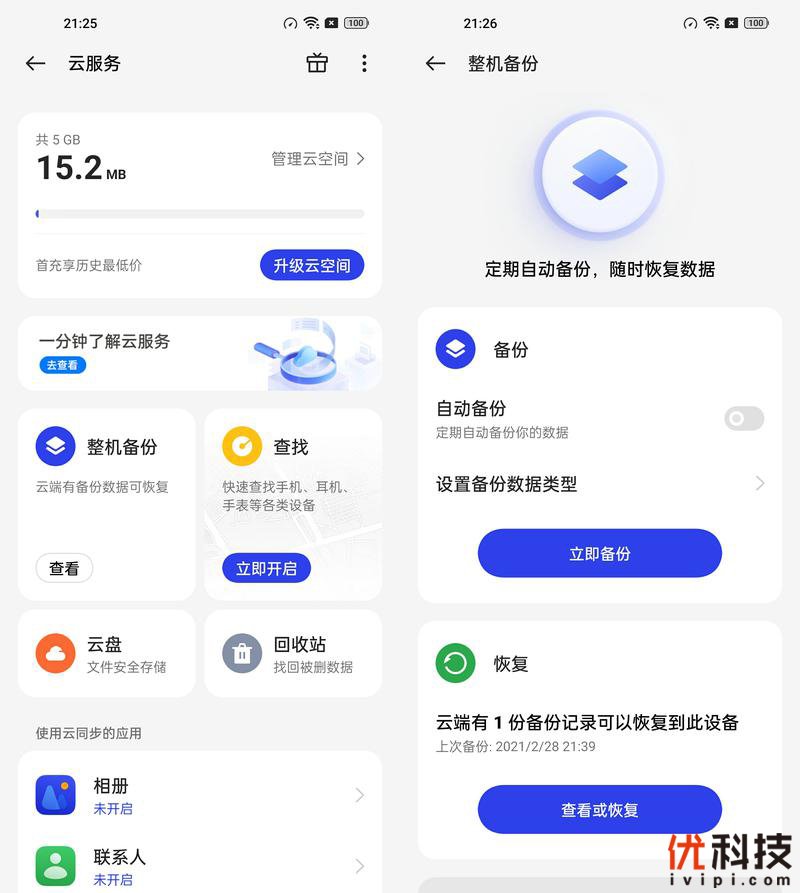Viewport: 800px width, 893px height.
Task: Start a backup with 立即备份
Action: tap(600, 553)
